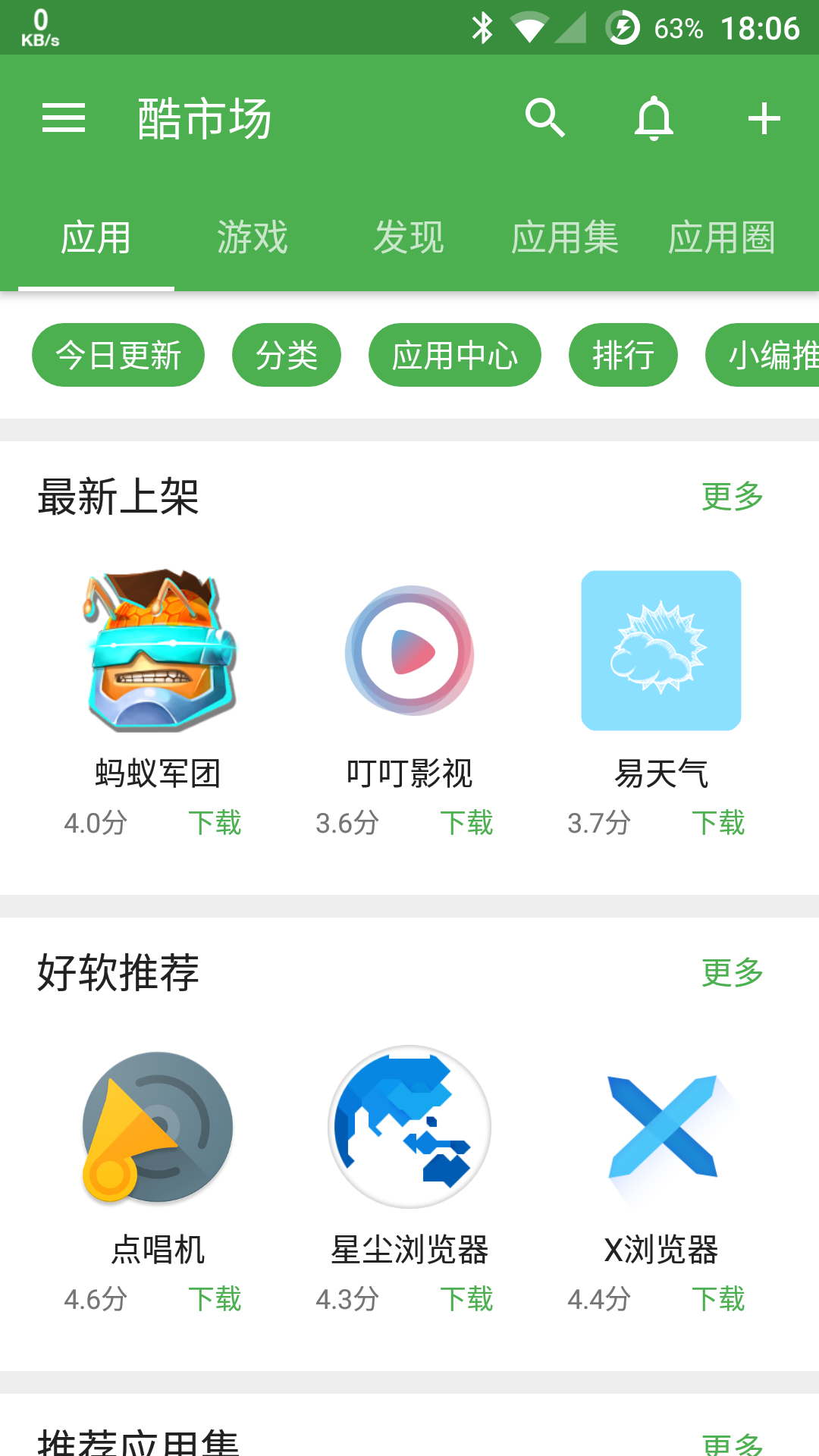Tap the plus icon to add content
This screenshot has height=1456, width=819.
(x=763, y=118)
